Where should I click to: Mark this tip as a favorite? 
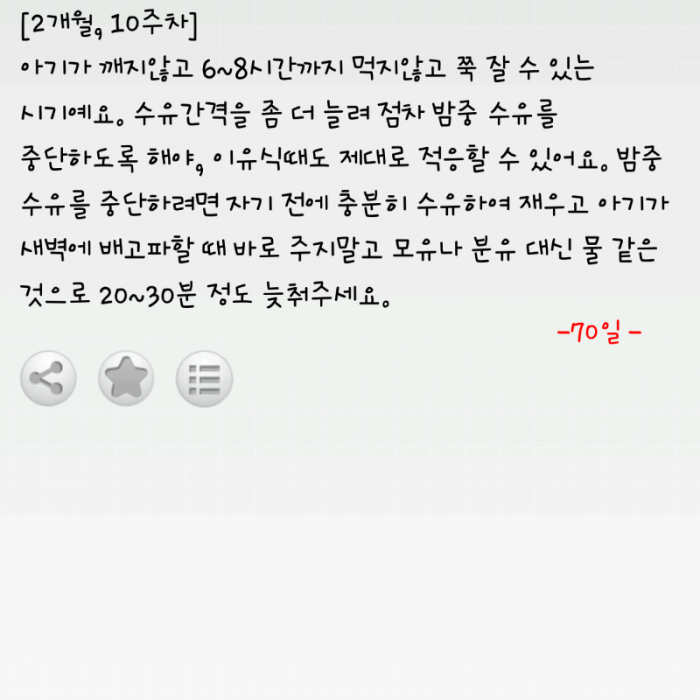pos(126,378)
